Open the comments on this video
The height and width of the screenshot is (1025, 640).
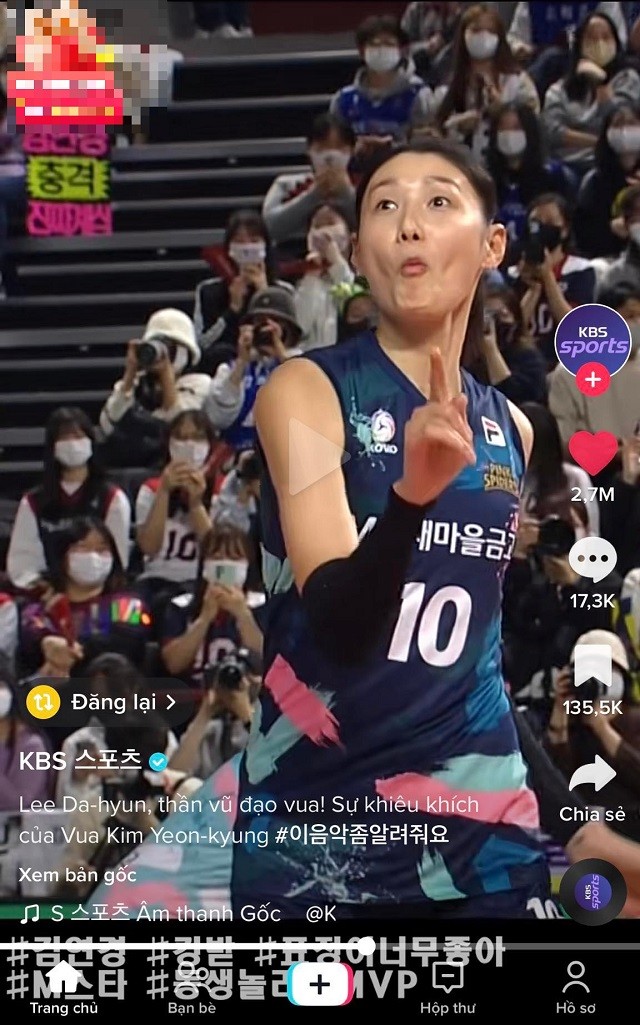(593, 559)
